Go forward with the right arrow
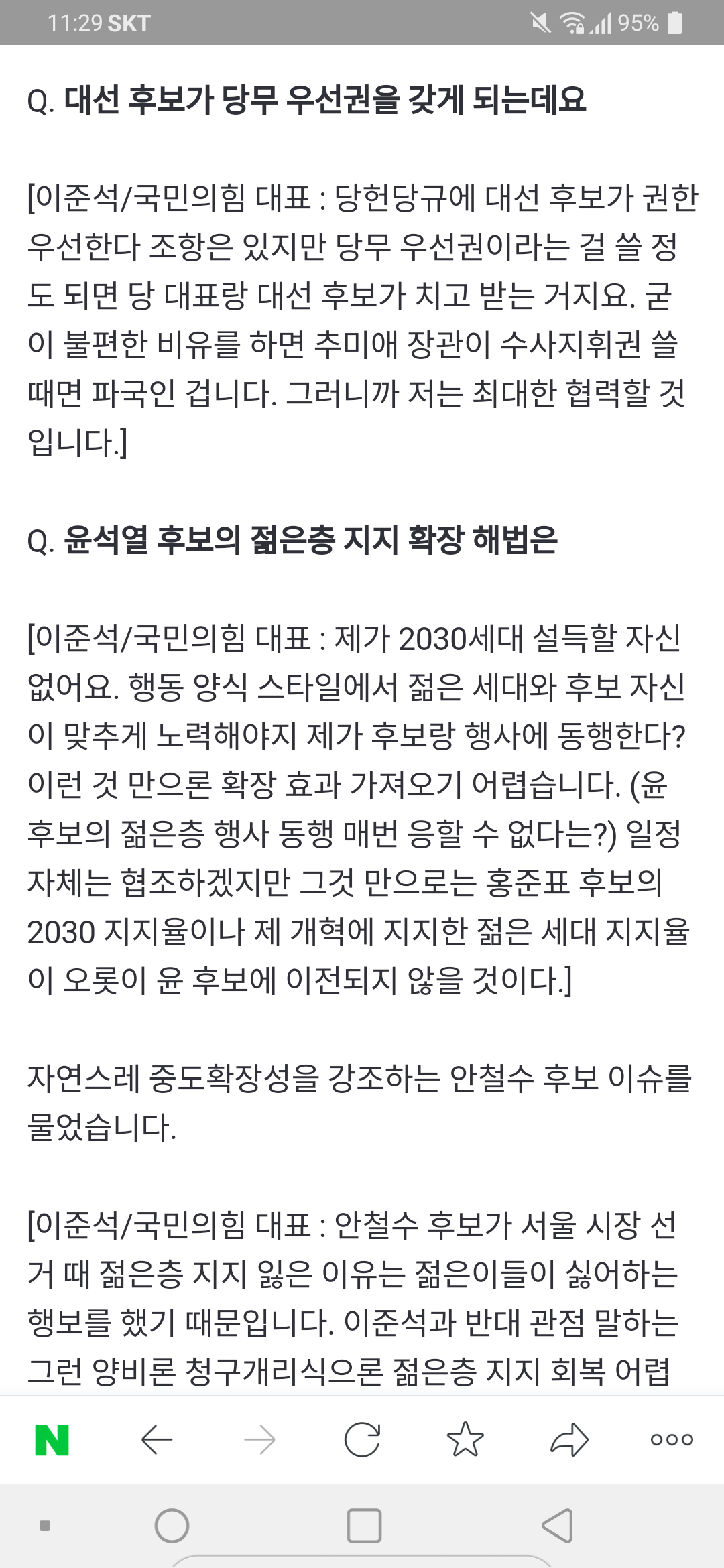The height and width of the screenshot is (1568, 724). point(259,1439)
